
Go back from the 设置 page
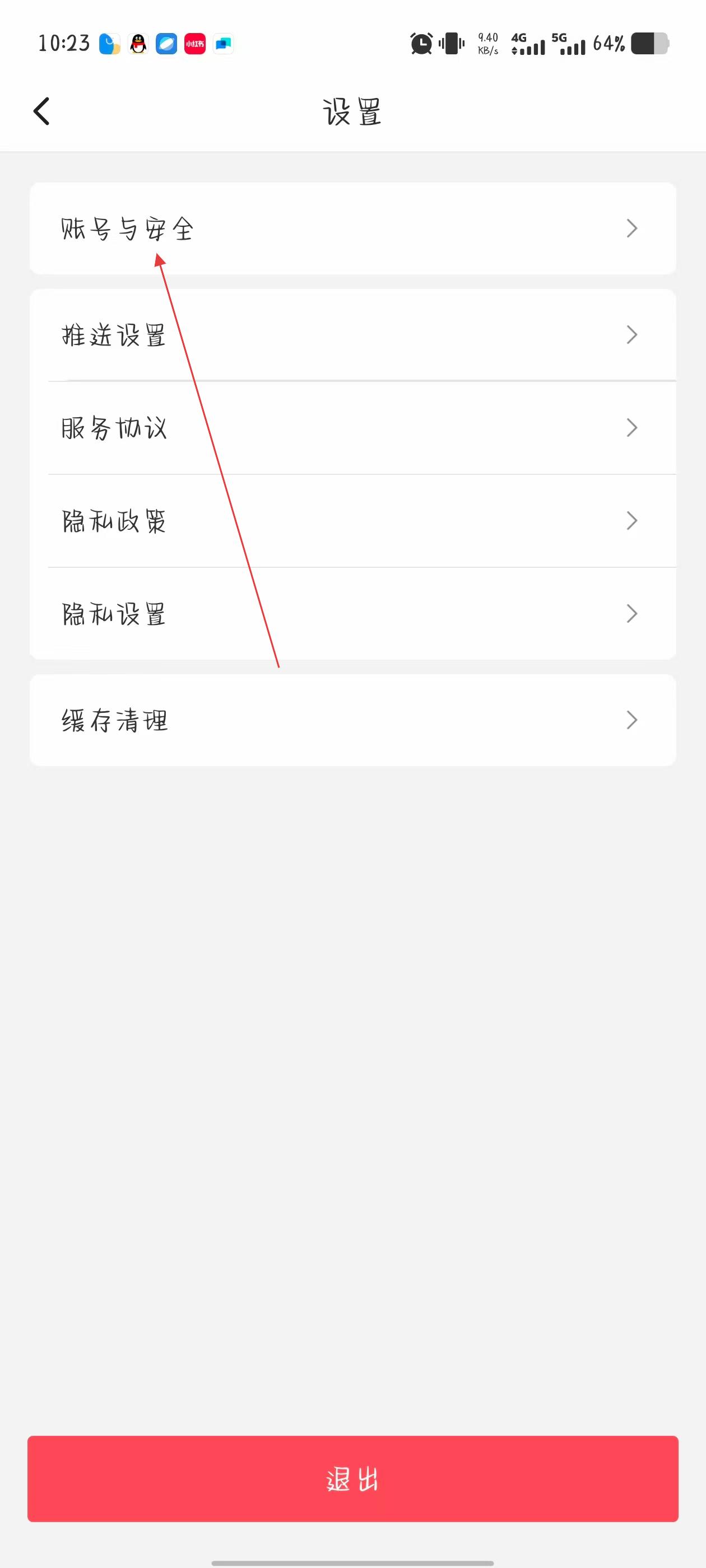(x=41, y=111)
